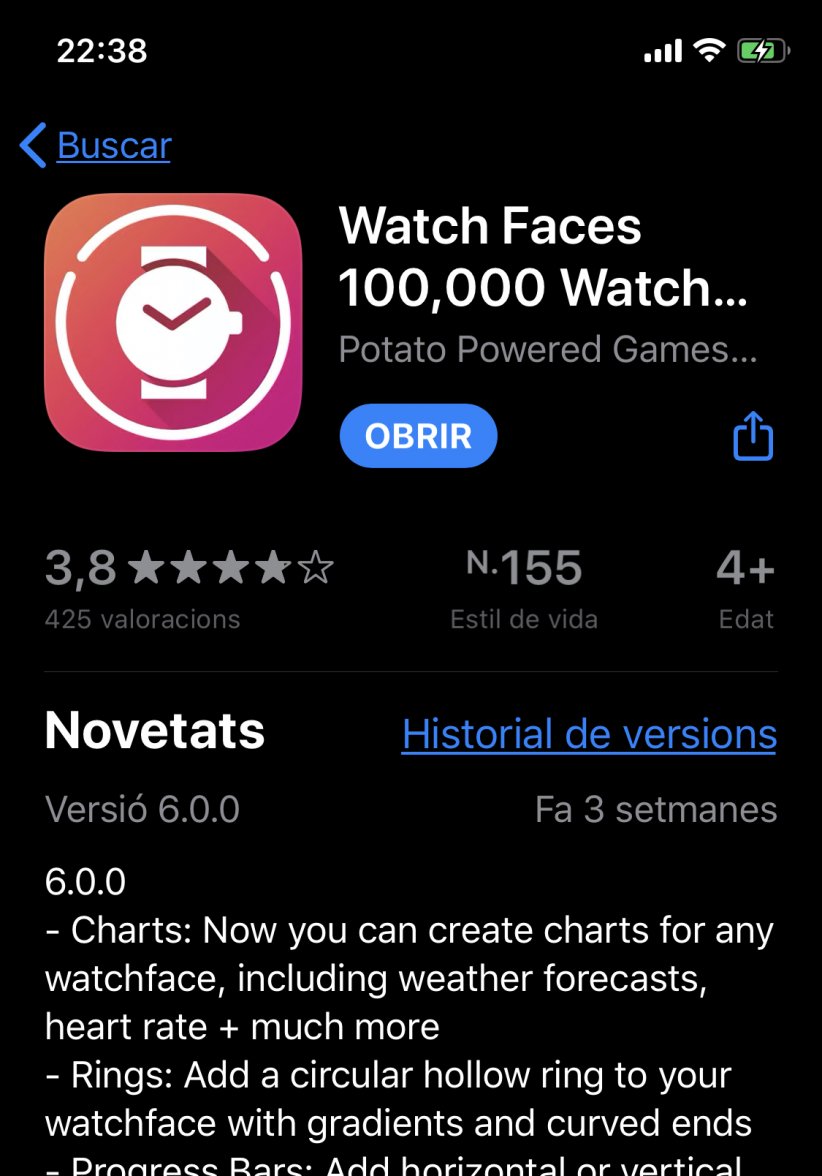Share the Watch Faces app
The width and height of the screenshot is (822, 1176).
(x=752, y=436)
